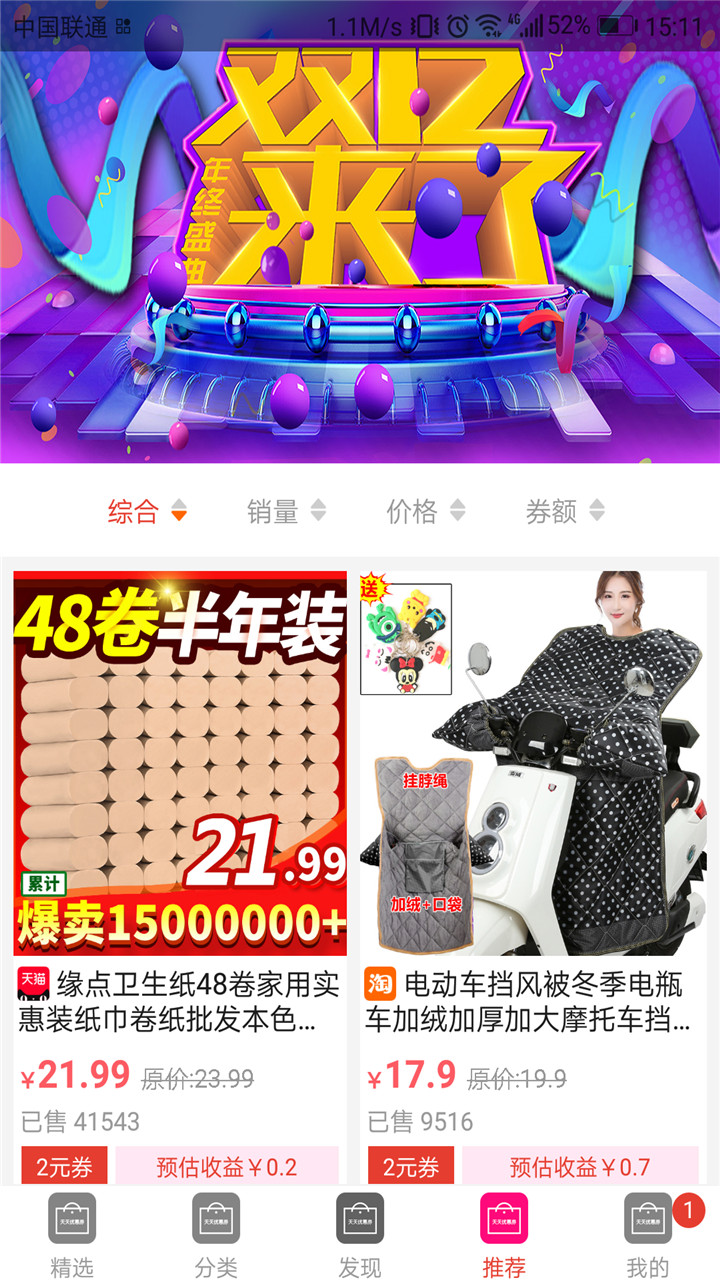720x1280 pixels.
Task: Claim the 2元券 coupon for 电动车挡风被
Action: [410, 1166]
